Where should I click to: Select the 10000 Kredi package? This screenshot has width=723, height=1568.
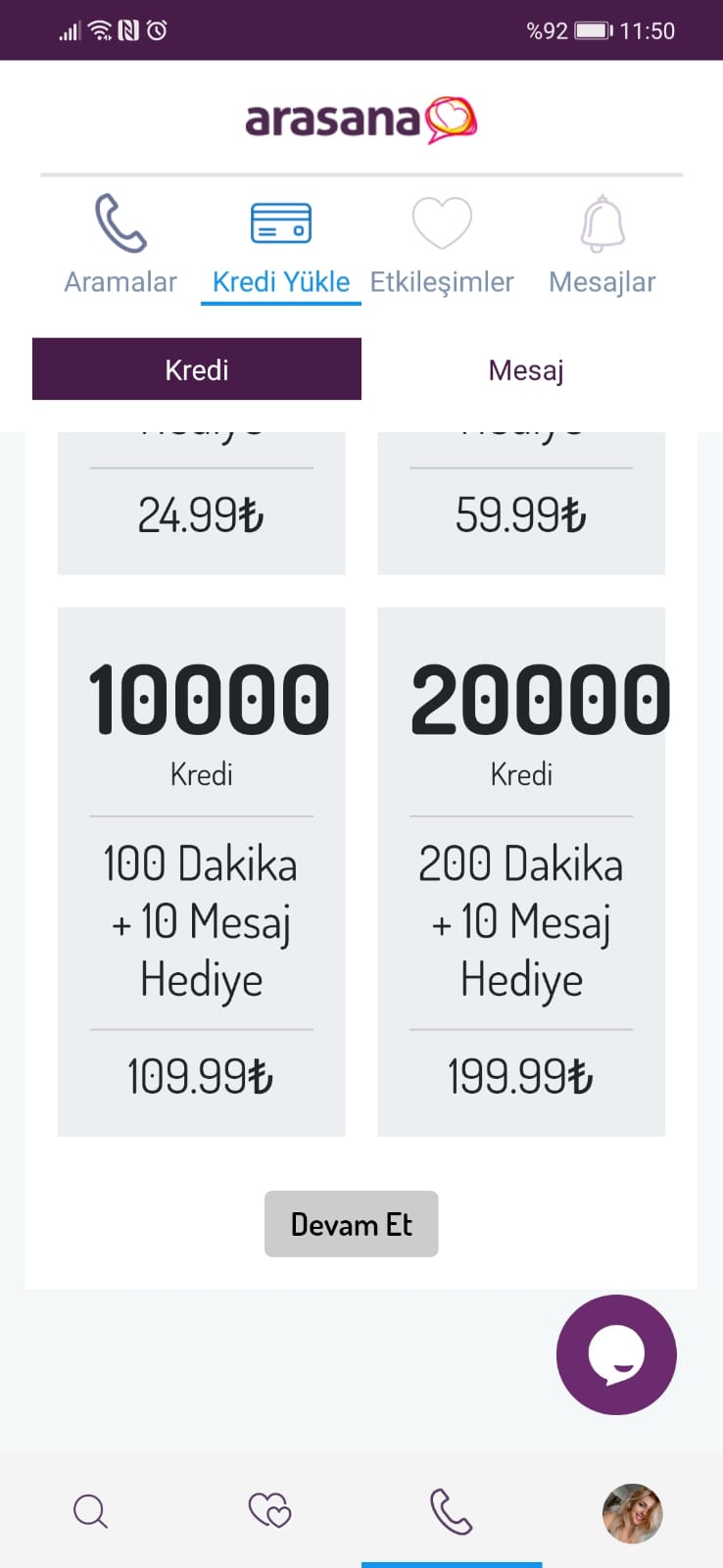[202, 871]
